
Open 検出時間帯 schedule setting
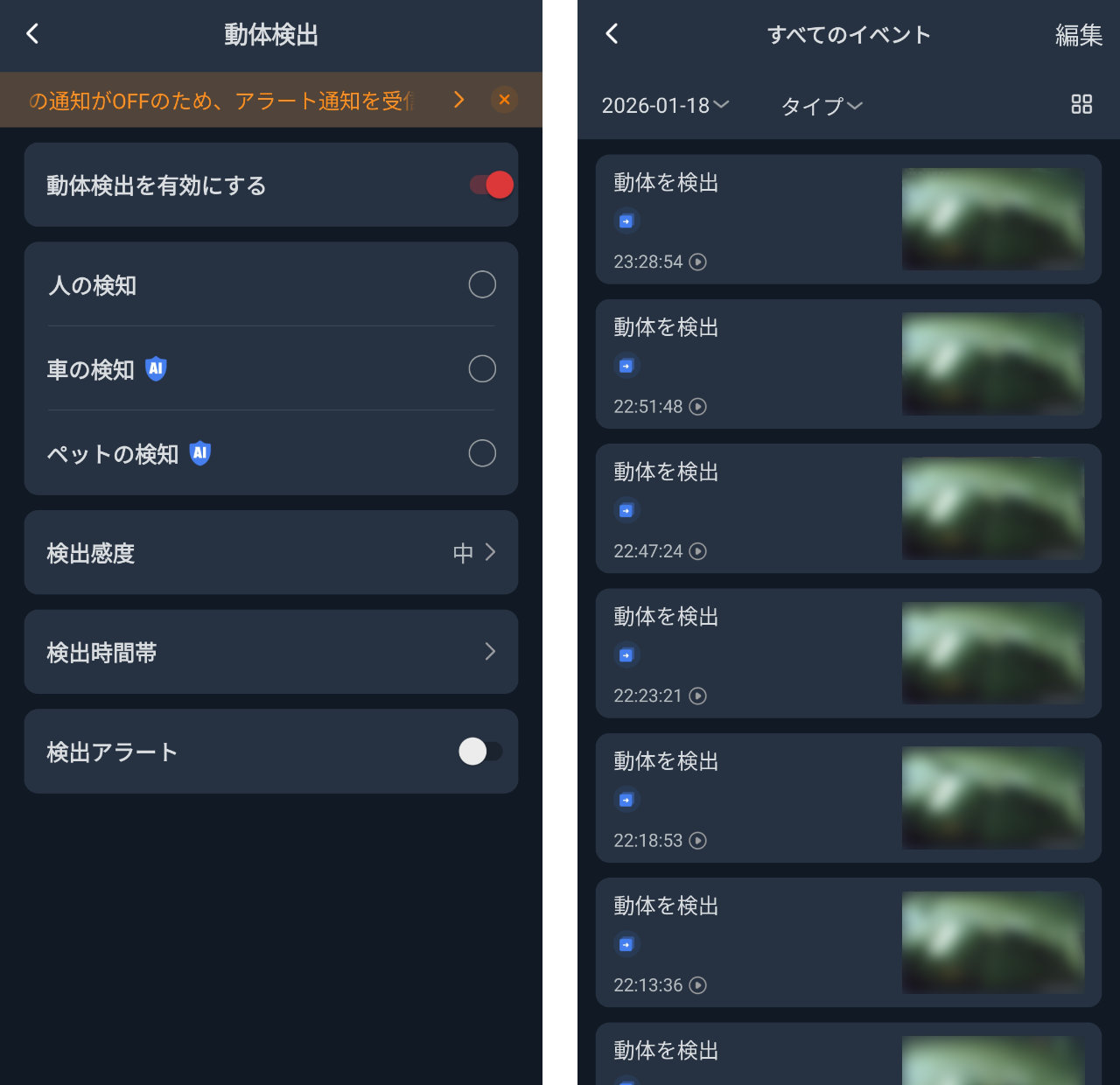pyautogui.click(x=271, y=652)
